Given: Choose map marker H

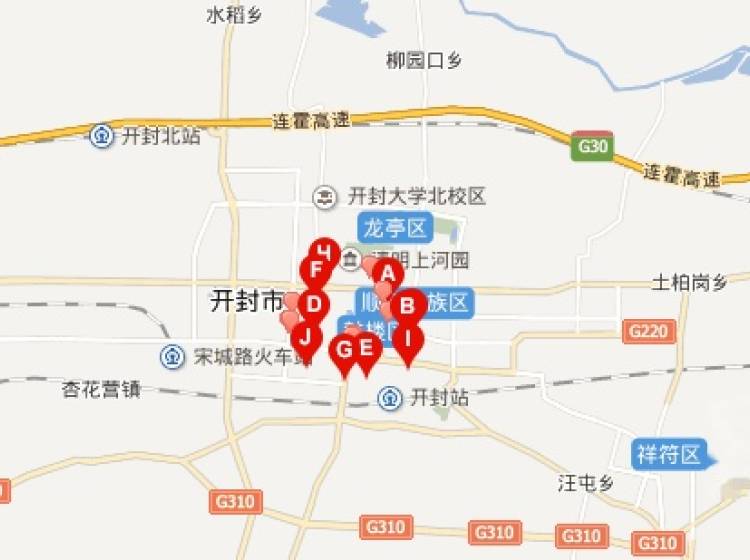Looking at the screenshot, I should (324, 250).
